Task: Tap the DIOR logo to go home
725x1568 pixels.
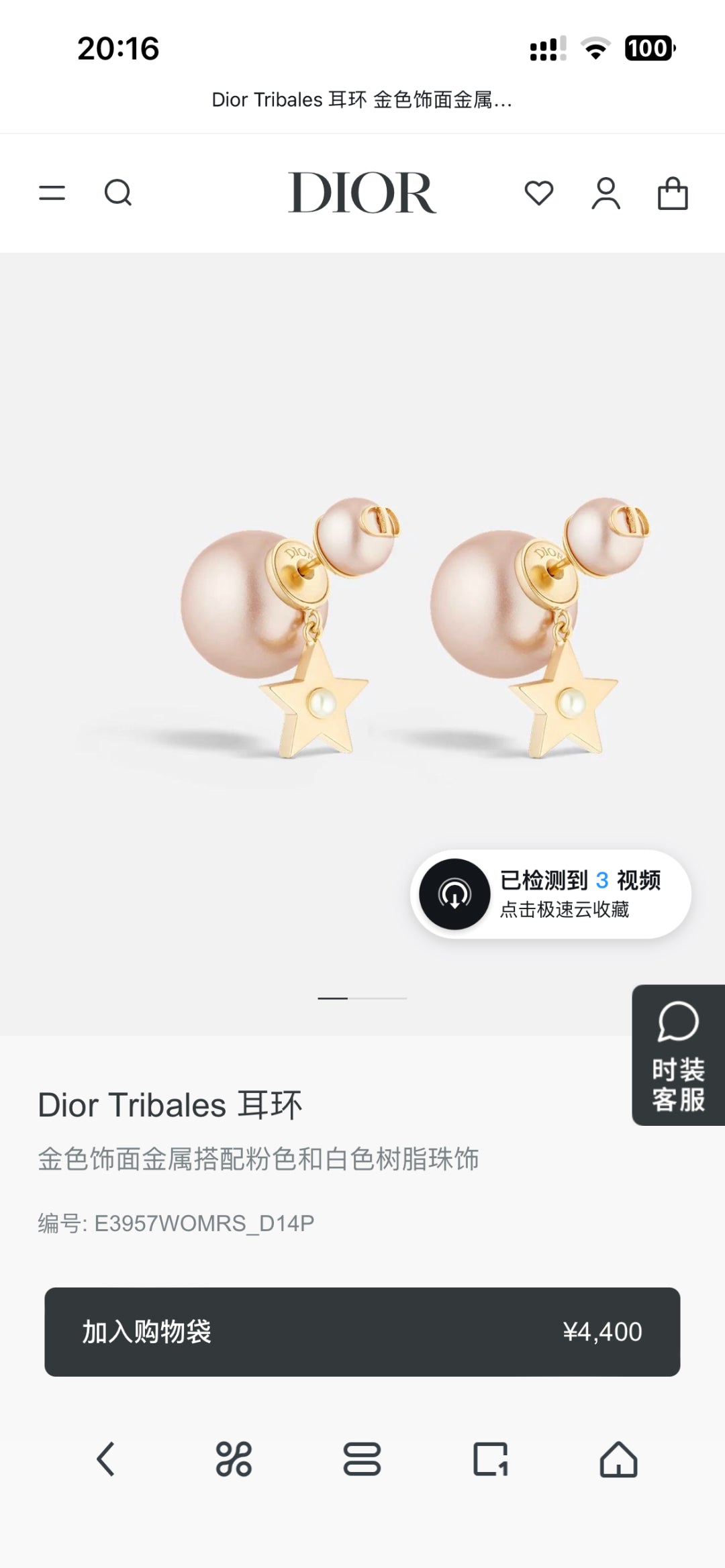Action: click(362, 193)
